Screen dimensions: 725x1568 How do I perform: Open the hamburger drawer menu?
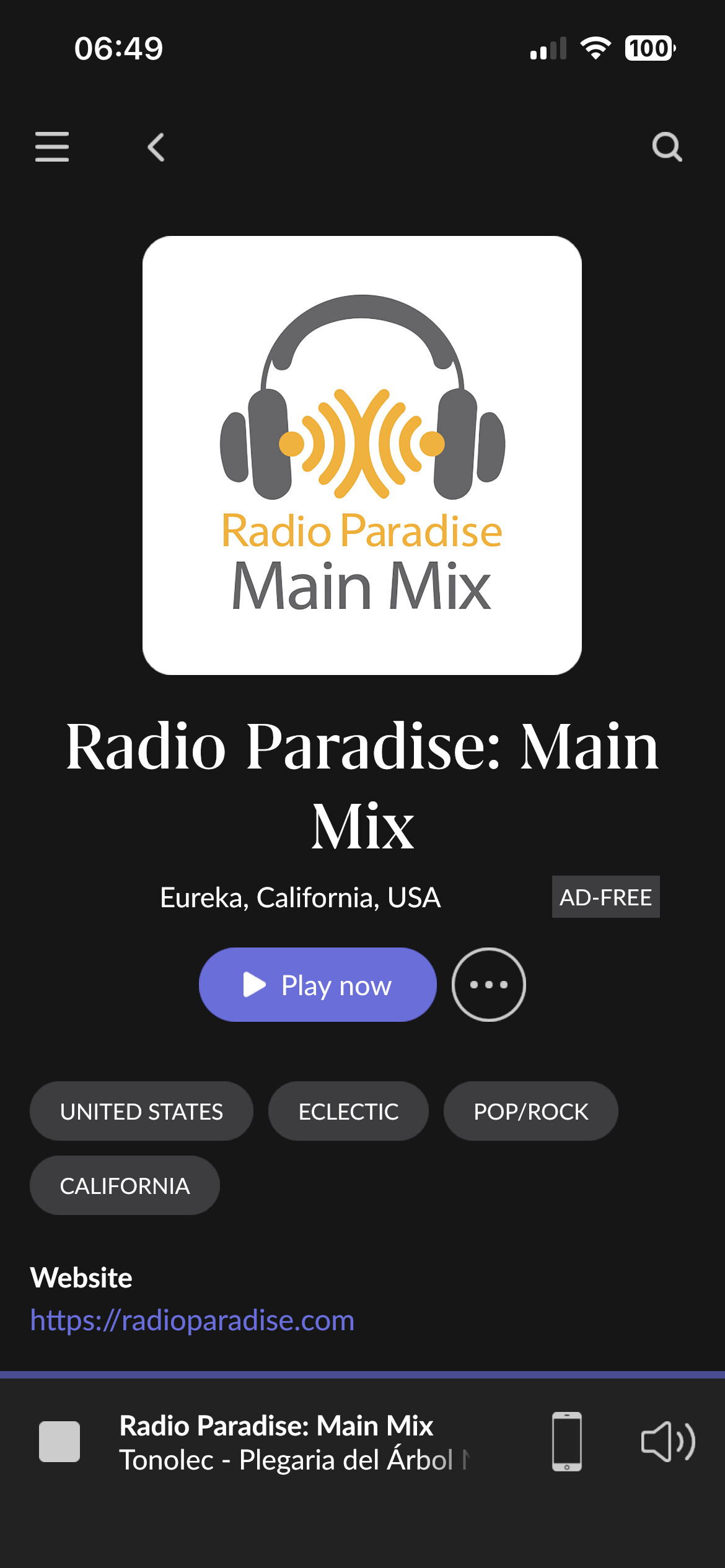(52, 147)
